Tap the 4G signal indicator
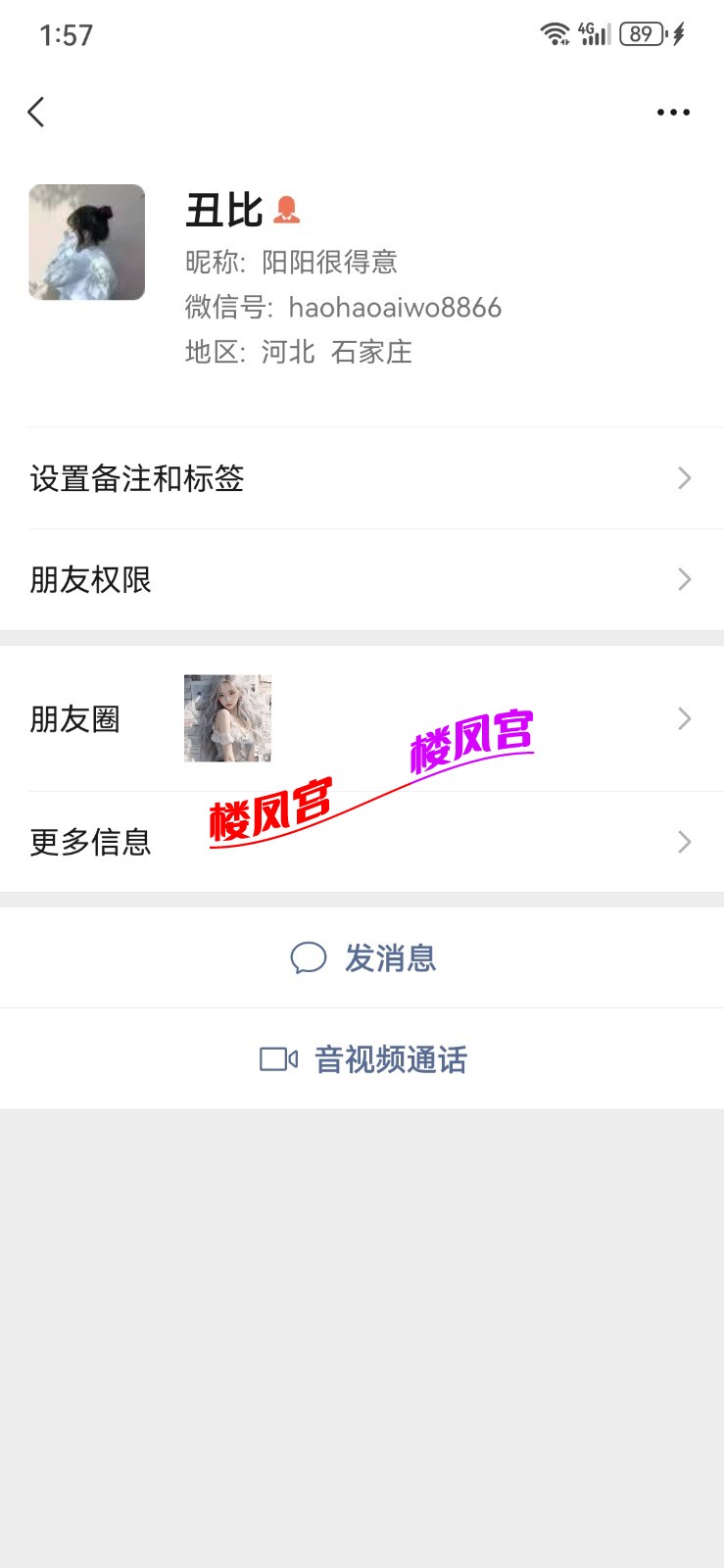The height and width of the screenshot is (1568, 724). point(596,32)
